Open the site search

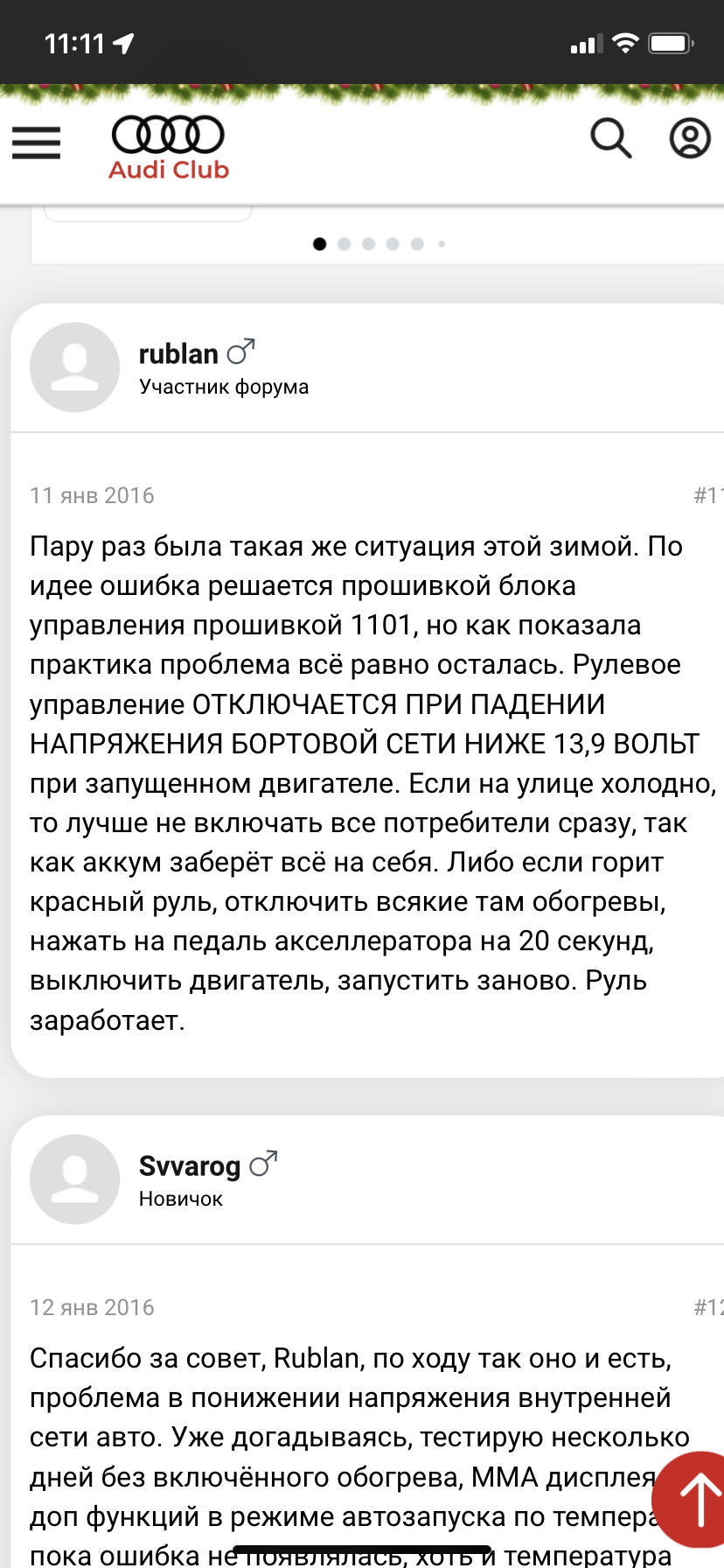click(610, 139)
